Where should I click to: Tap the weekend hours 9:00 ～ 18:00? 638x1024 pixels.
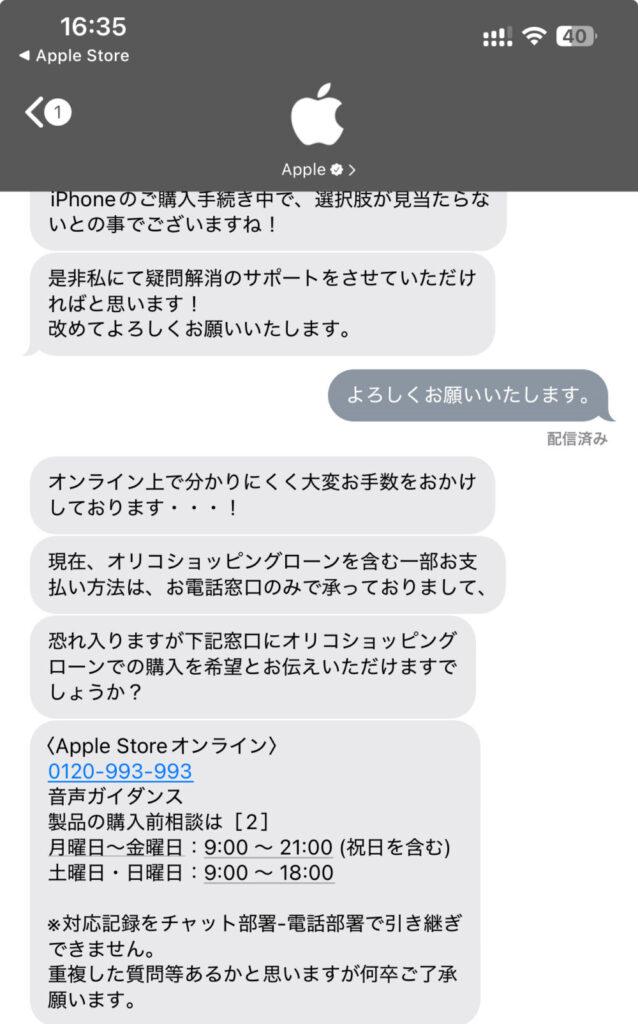pos(268,872)
